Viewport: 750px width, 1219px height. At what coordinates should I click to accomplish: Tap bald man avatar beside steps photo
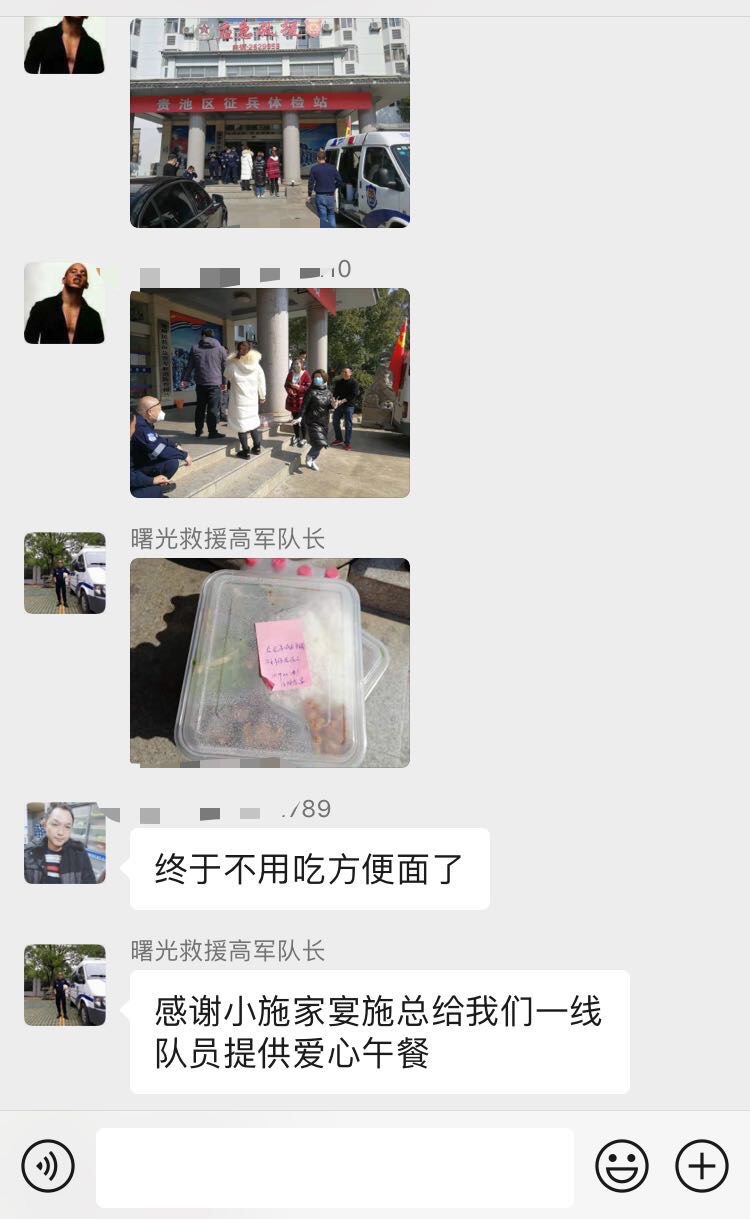pos(65,303)
